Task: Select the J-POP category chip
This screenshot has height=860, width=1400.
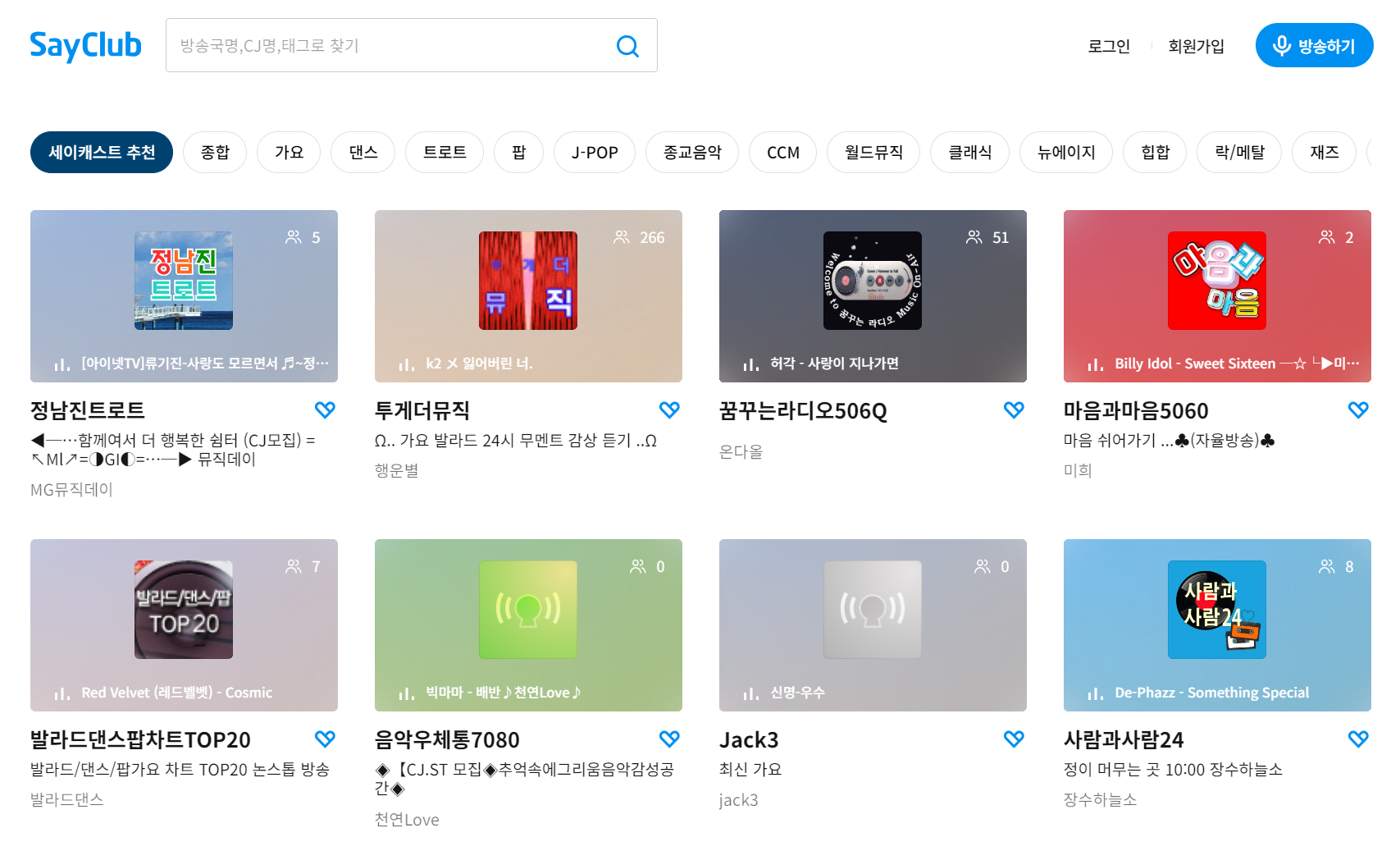Action: pyautogui.click(x=595, y=152)
